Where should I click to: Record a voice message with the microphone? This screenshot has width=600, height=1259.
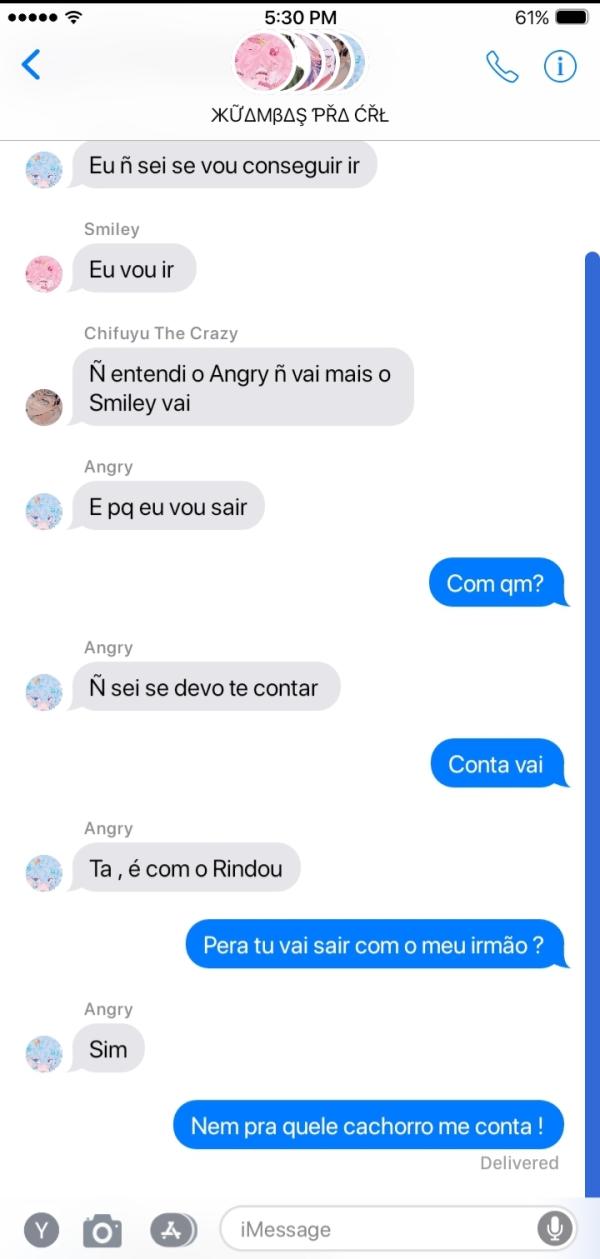click(554, 1228)
